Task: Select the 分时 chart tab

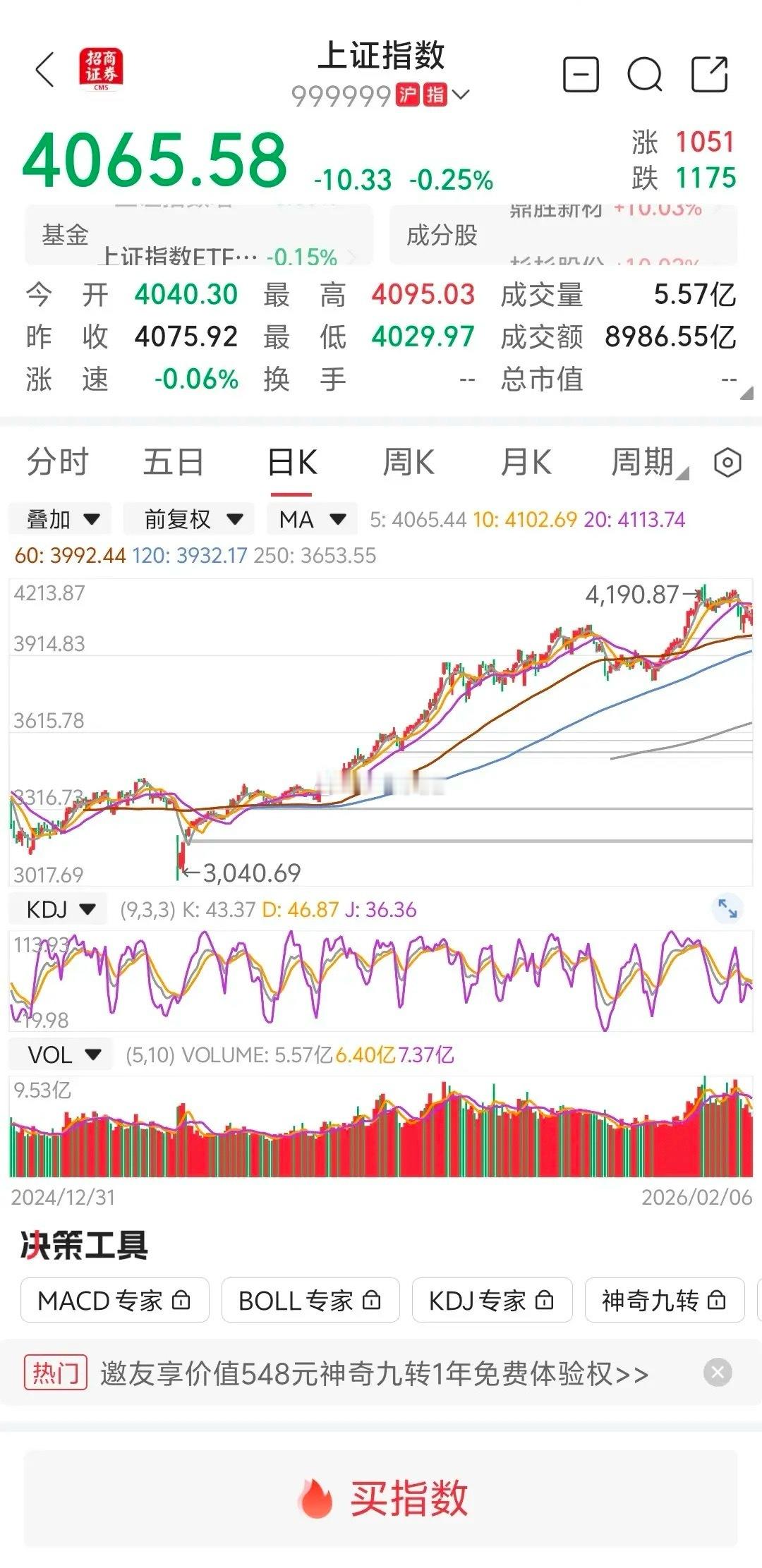Action: pos(60,462)
